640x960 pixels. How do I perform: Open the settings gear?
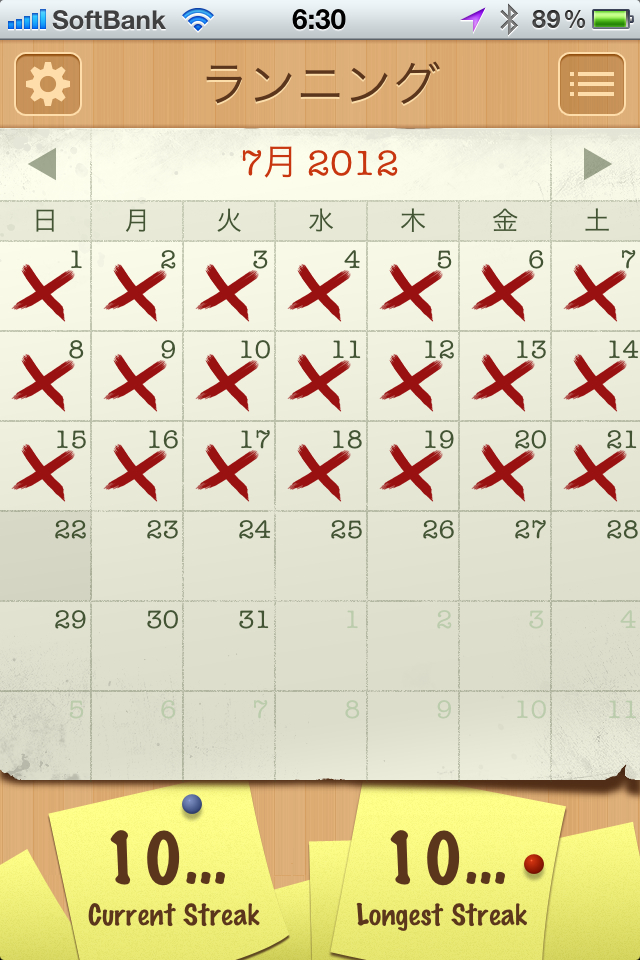[47, 84]
